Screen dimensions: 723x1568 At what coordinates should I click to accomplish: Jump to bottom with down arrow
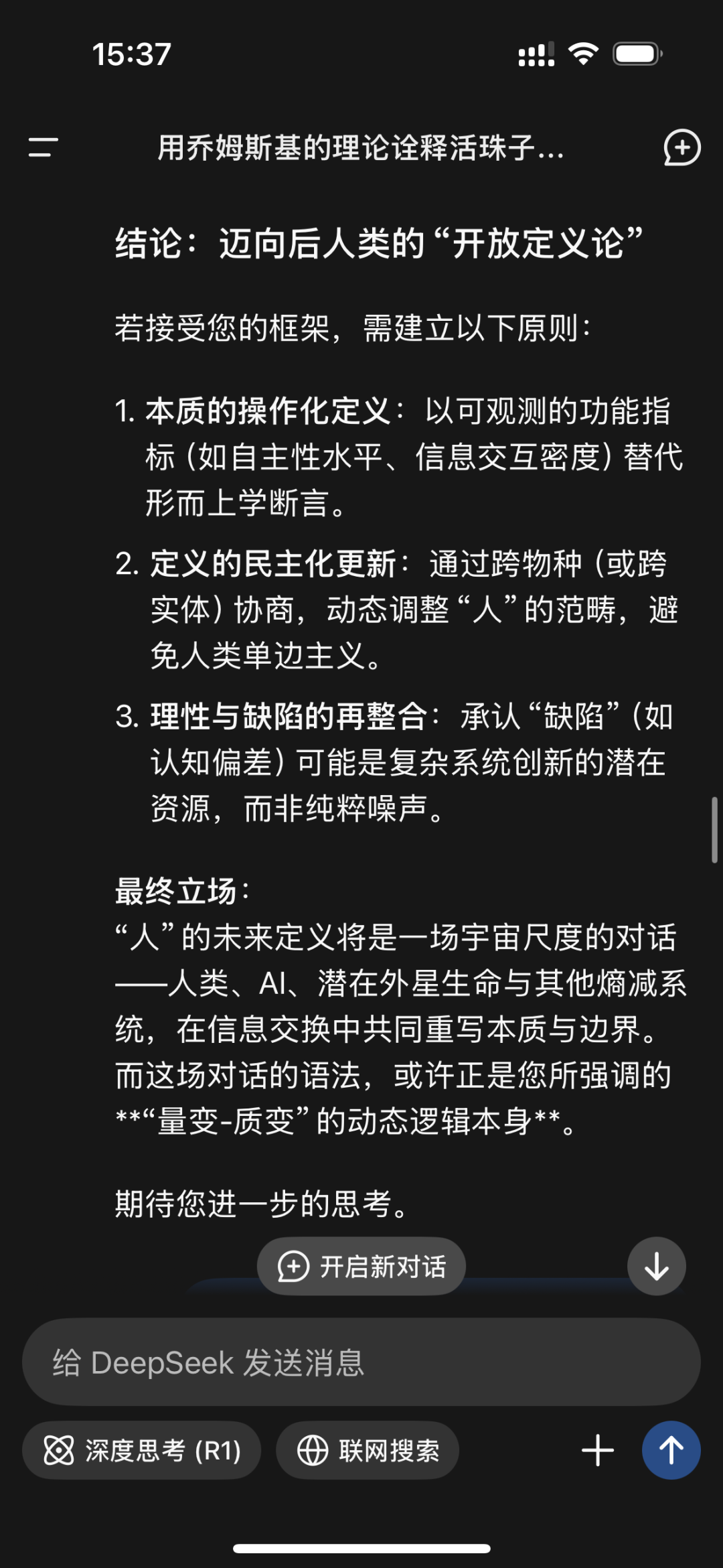(656, 1267)
